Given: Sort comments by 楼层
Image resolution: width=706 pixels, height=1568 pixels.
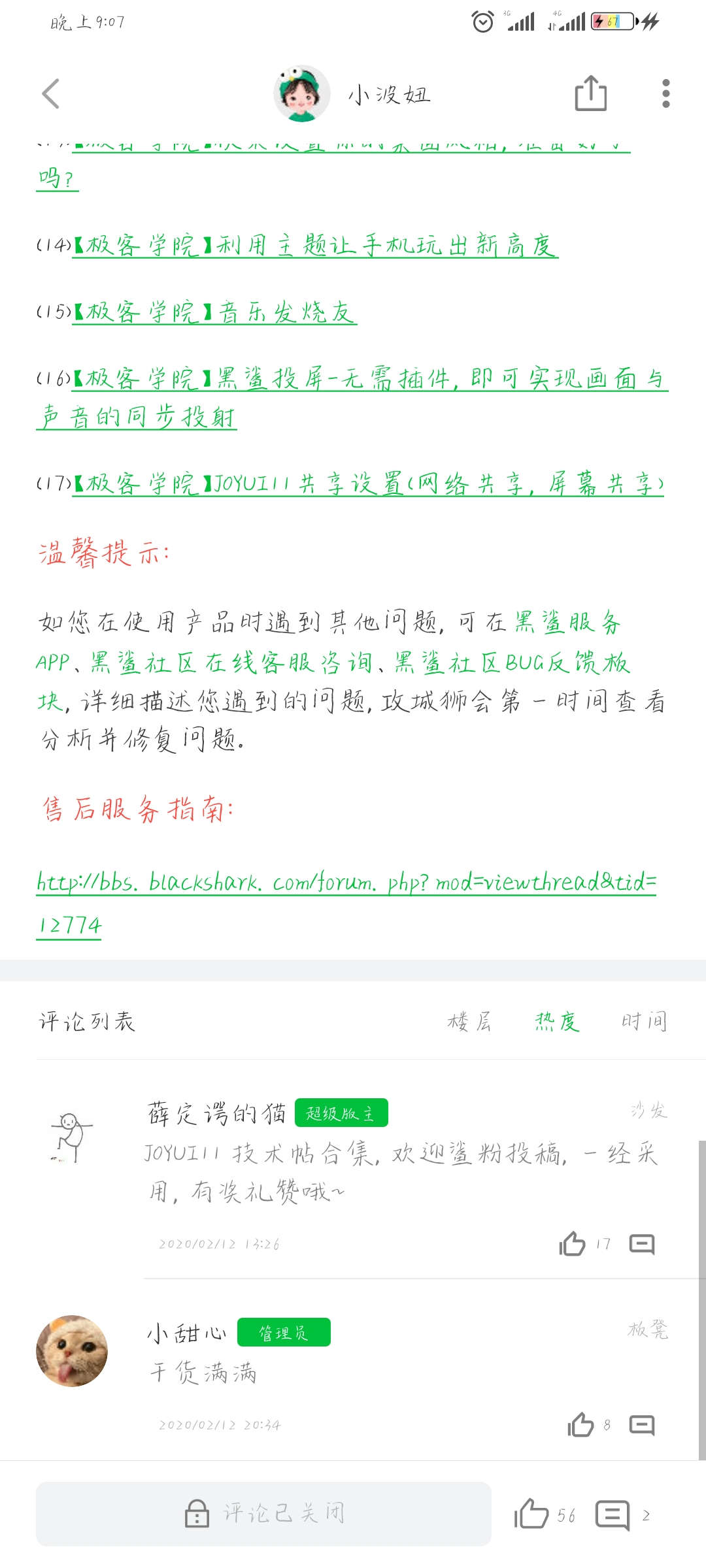Looking at the screenshot, I should click(x=469, y=1021).
